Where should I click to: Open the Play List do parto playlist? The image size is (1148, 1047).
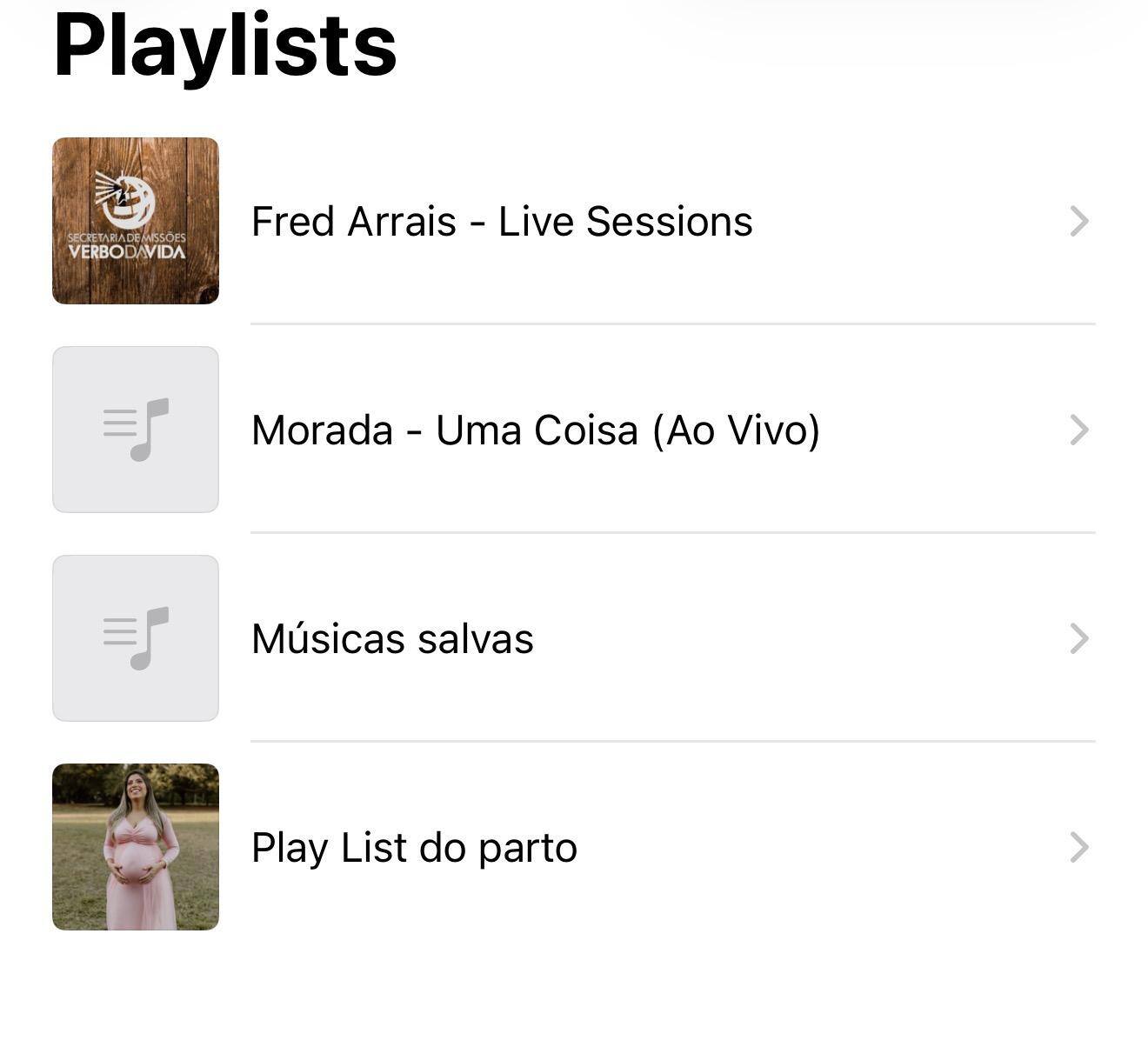(x=414, y=848)
